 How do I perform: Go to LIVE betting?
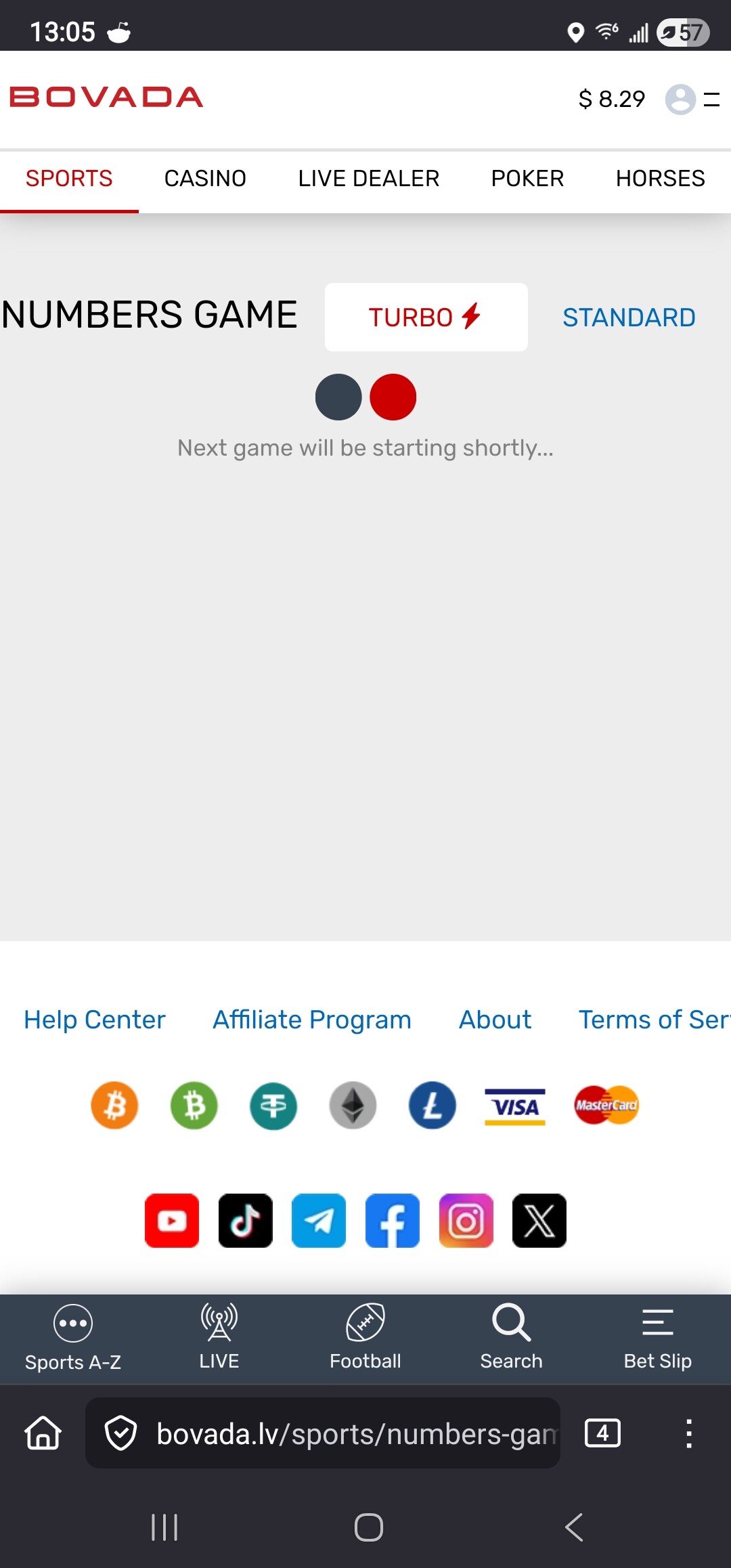[x=219, y=1338]
